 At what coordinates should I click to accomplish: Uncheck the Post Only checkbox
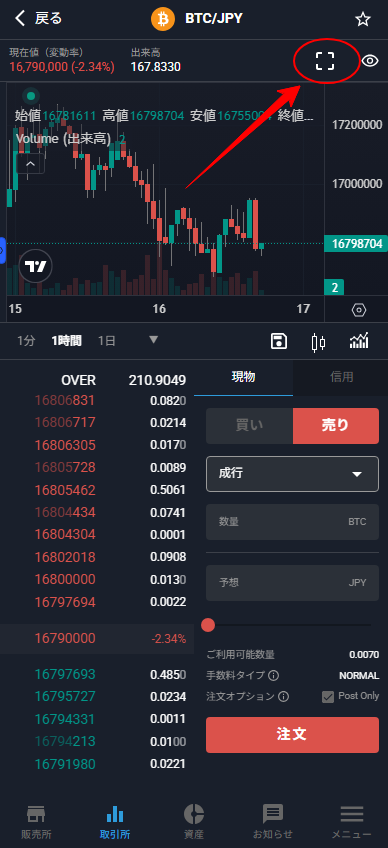pos(327,697)
